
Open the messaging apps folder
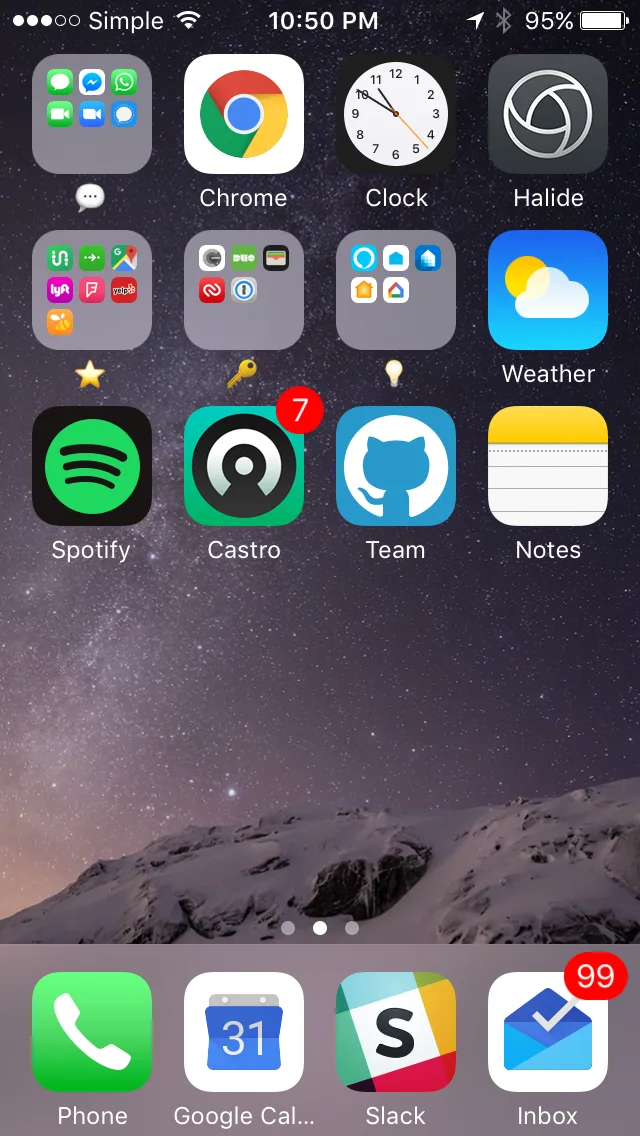tap(91, 114)
